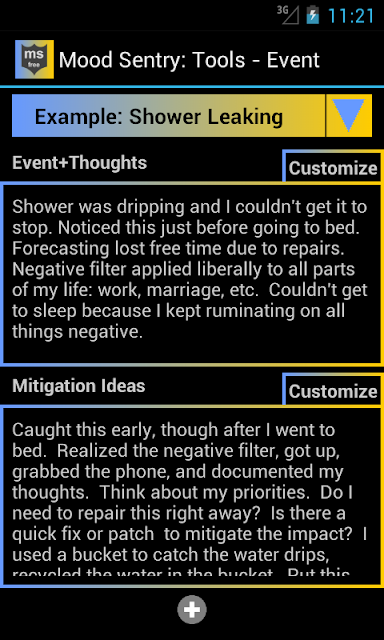Viewport: 384px width, 640px height.
Task: Tap the Mitigation Ideas text box
Action: point(192,496)
